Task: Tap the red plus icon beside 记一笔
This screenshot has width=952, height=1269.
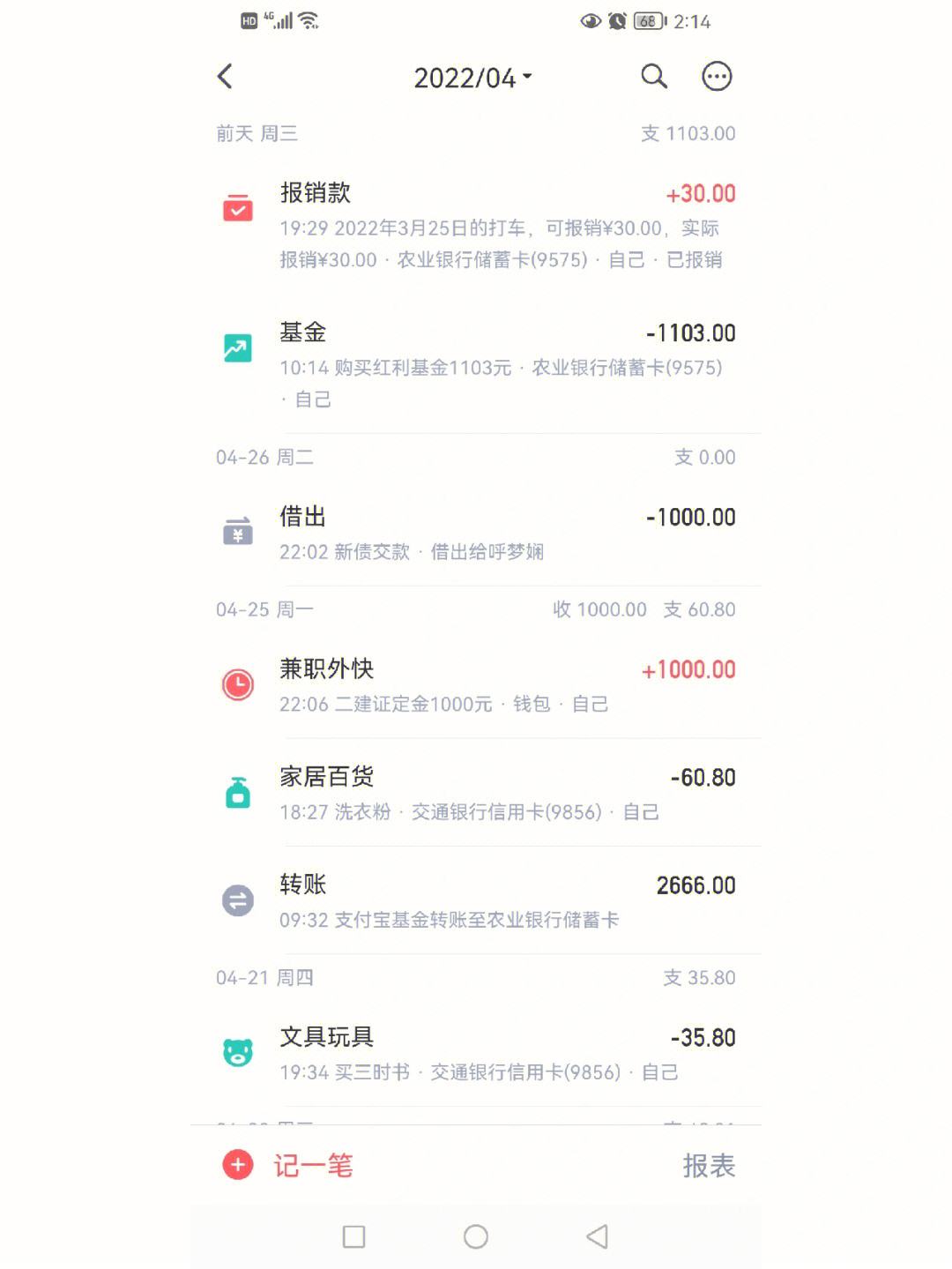Action: pyautogui.click(x=236, y=1165)
